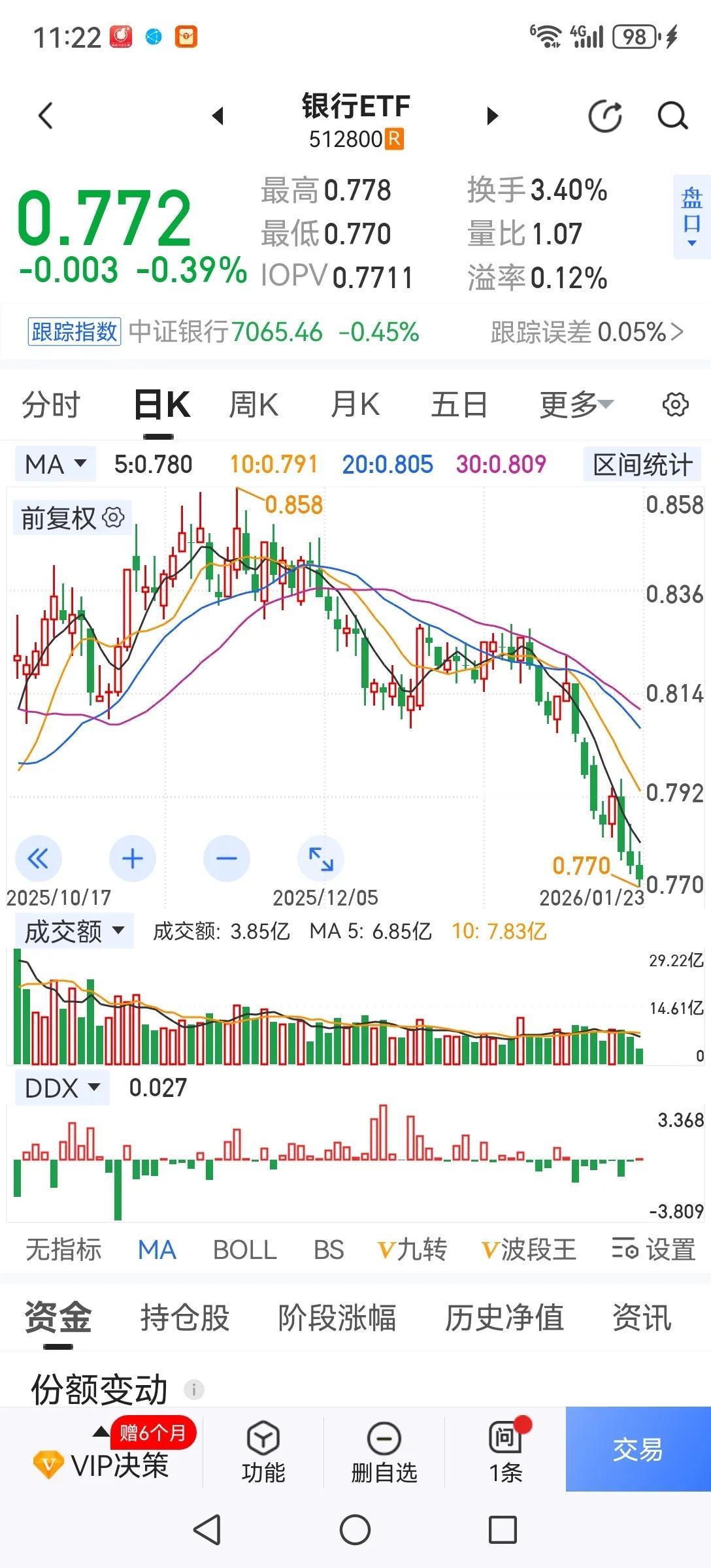This screenshot has height=1568, width=711.
Task: Tap the refresh icon next to search
Action: (605, 115)
